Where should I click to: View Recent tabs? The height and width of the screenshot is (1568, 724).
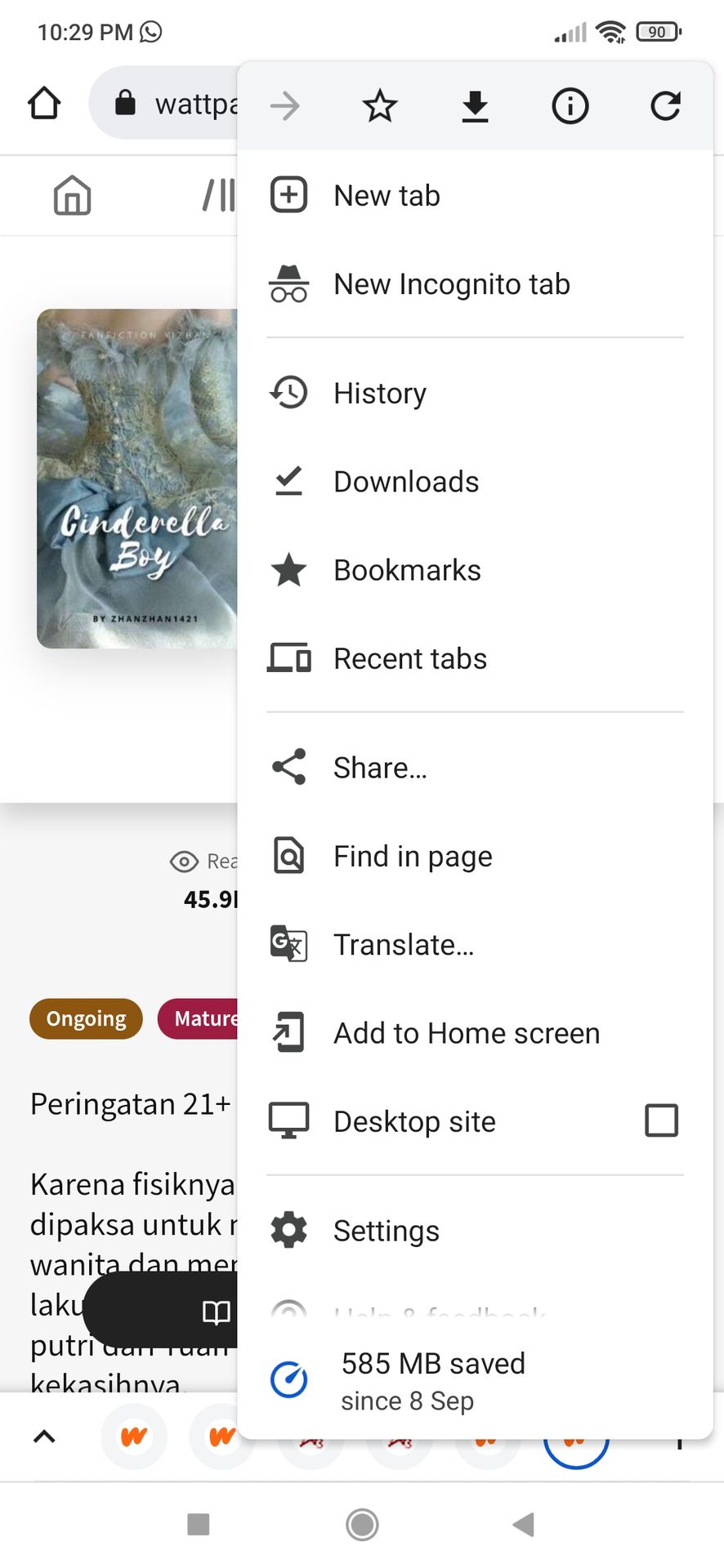tap(476, 658)
